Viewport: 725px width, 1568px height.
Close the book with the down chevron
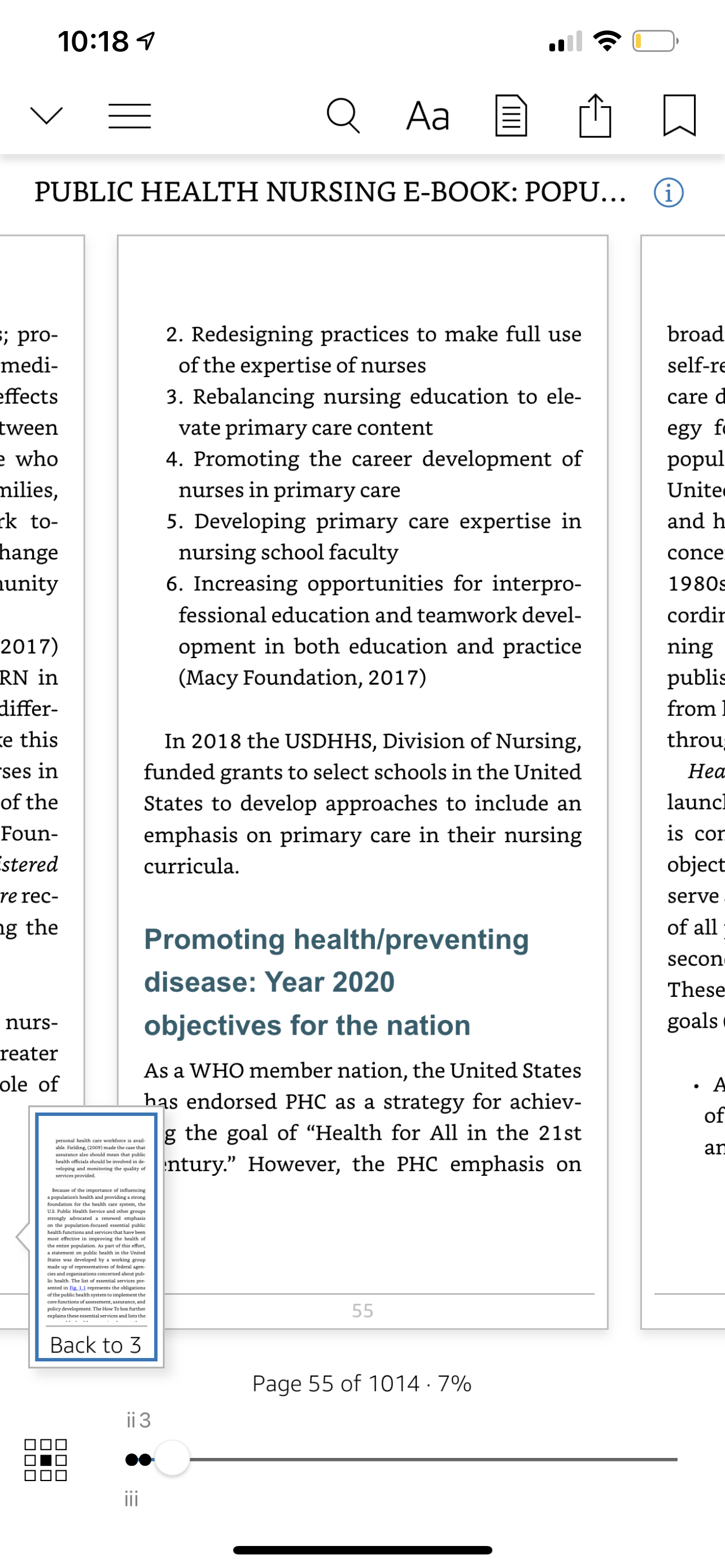46,115
